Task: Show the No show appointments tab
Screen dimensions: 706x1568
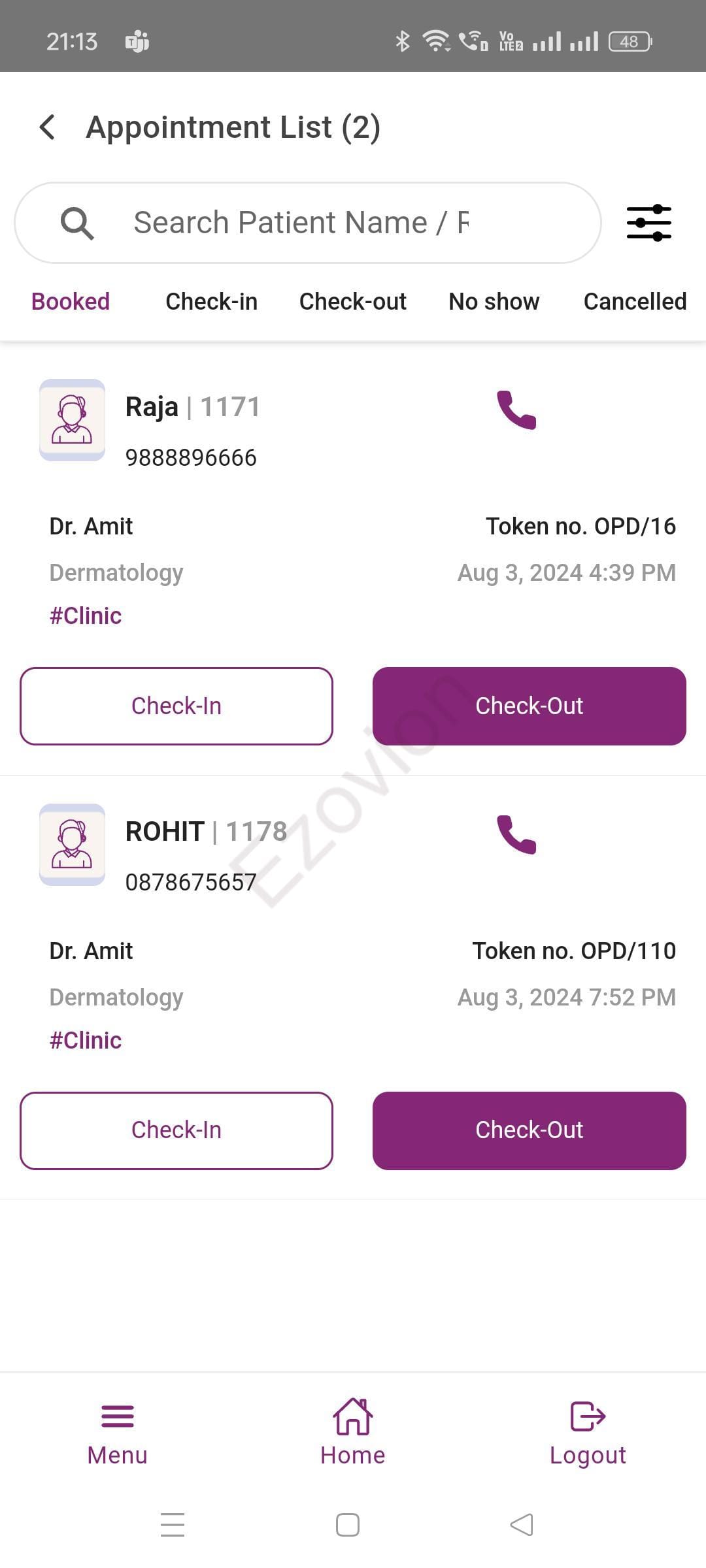Action: [494, 302]
